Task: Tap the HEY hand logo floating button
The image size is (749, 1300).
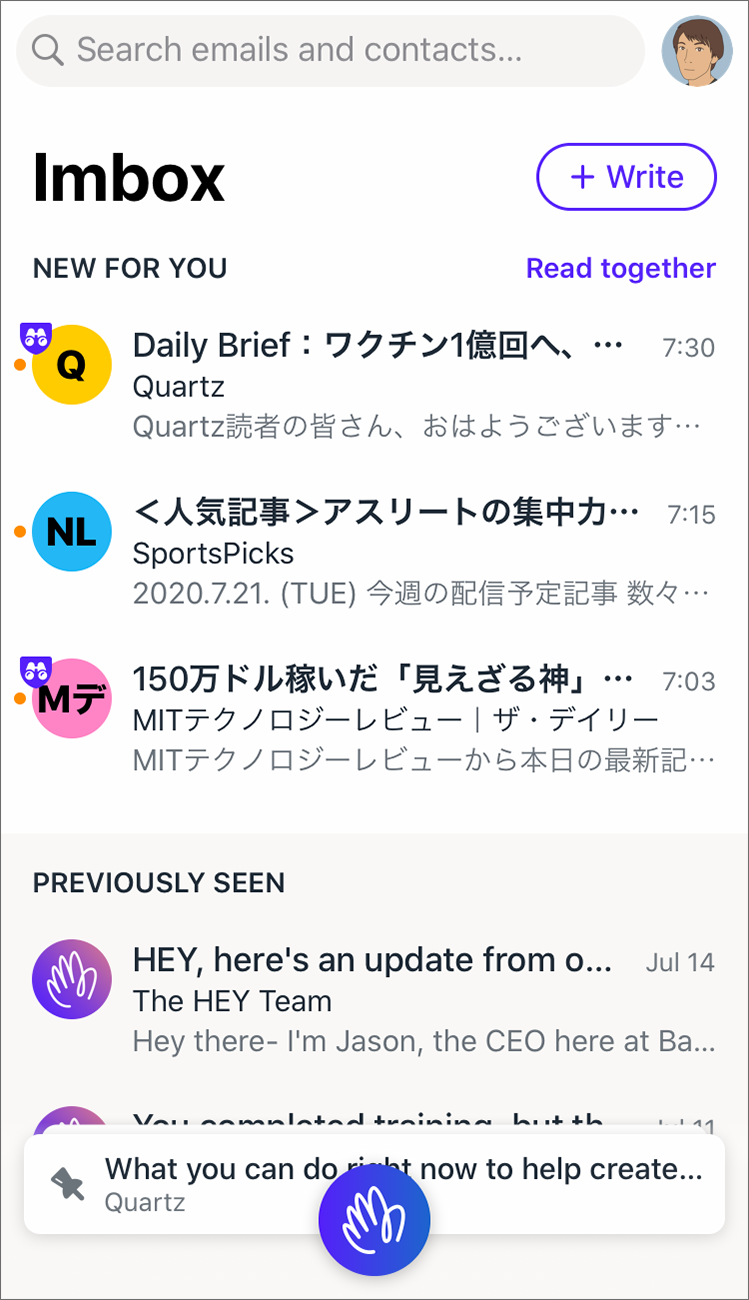Action: (374, 1220)
